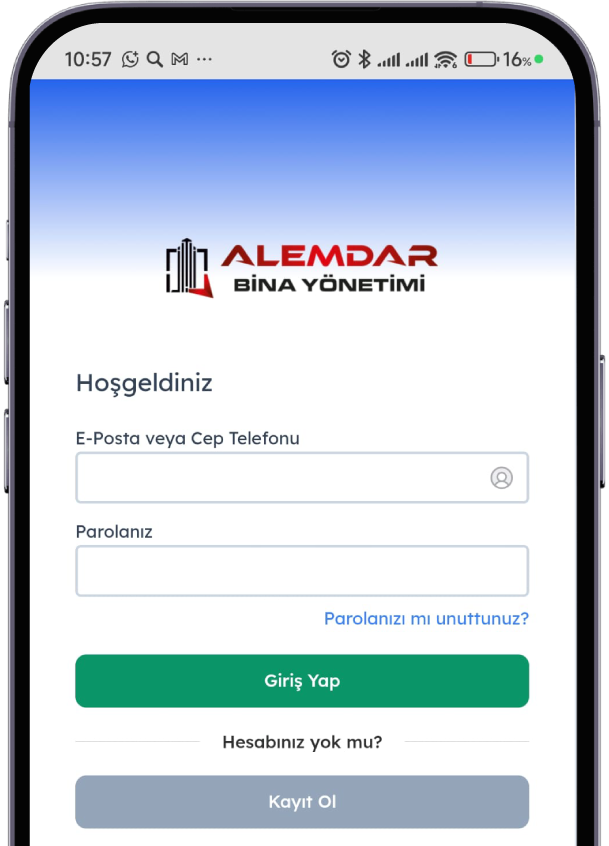Screen dimensions: 609x846
Task: Register using the Kayıt Ol button
Action: coord(301,802)
